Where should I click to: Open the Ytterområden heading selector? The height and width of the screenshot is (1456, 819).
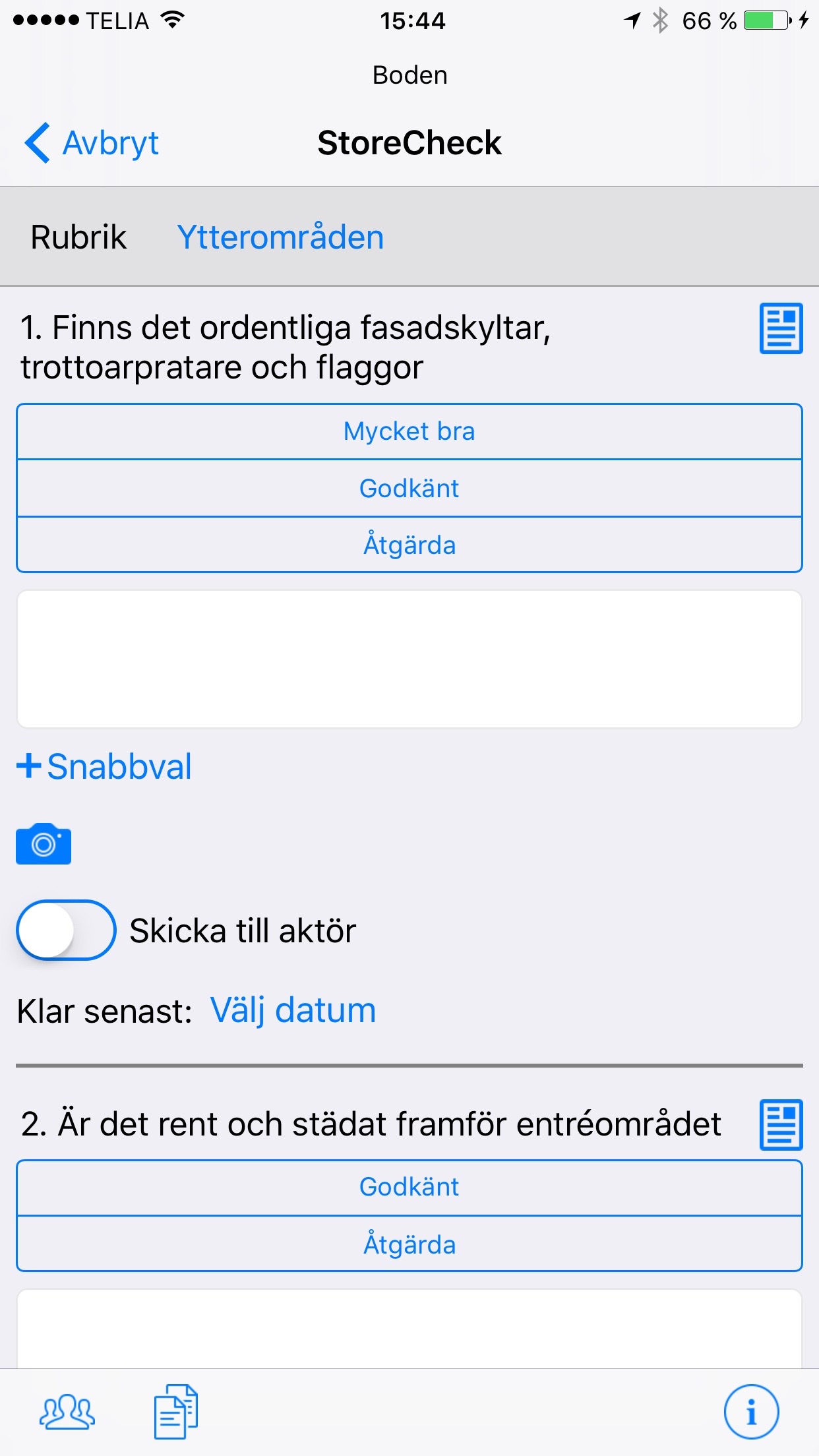pos(280,237)
